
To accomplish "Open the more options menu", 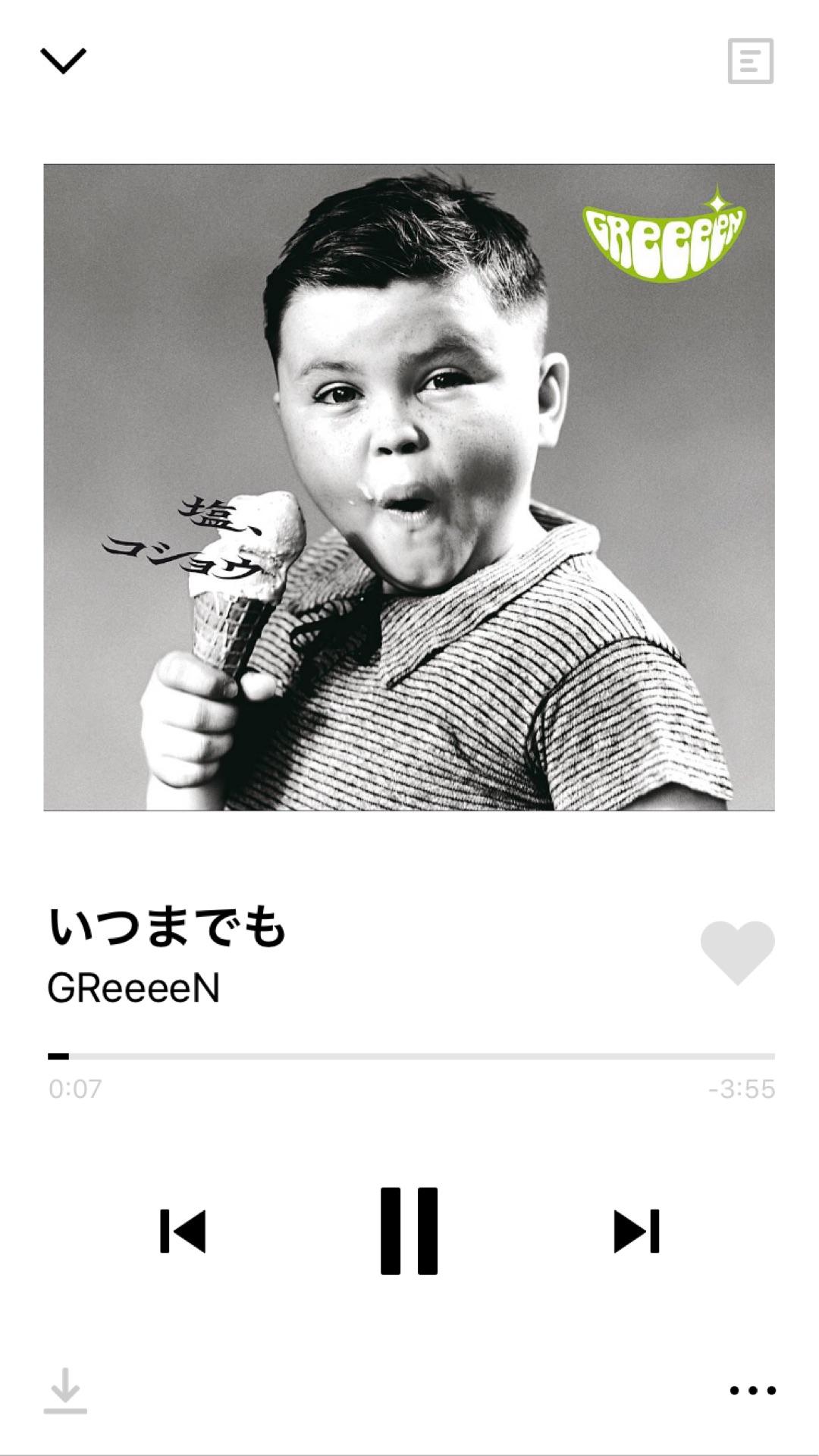I will point(752,1390).
